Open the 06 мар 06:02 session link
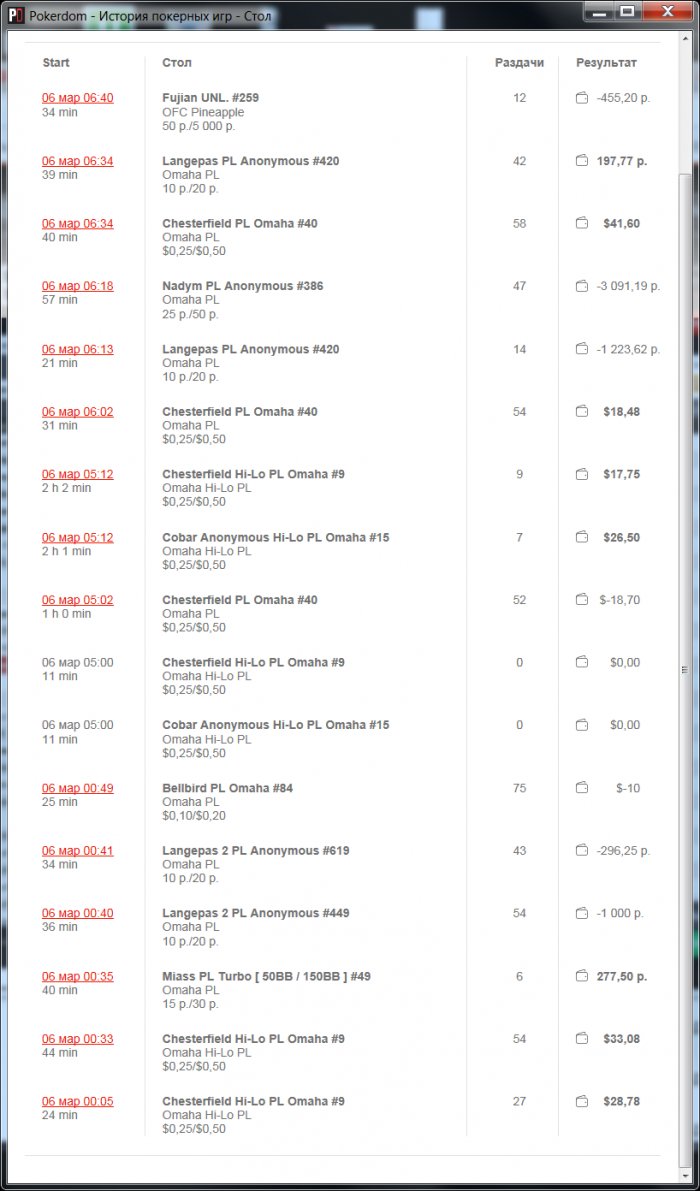 tap(77, 412)
